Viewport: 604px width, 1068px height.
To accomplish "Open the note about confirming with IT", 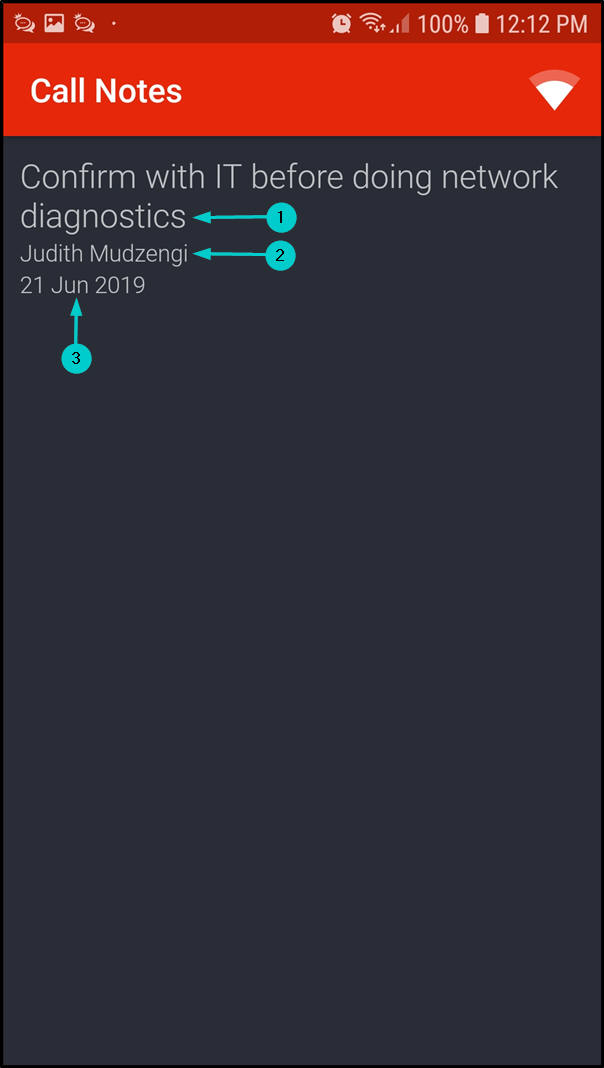I will coord(288,195).
